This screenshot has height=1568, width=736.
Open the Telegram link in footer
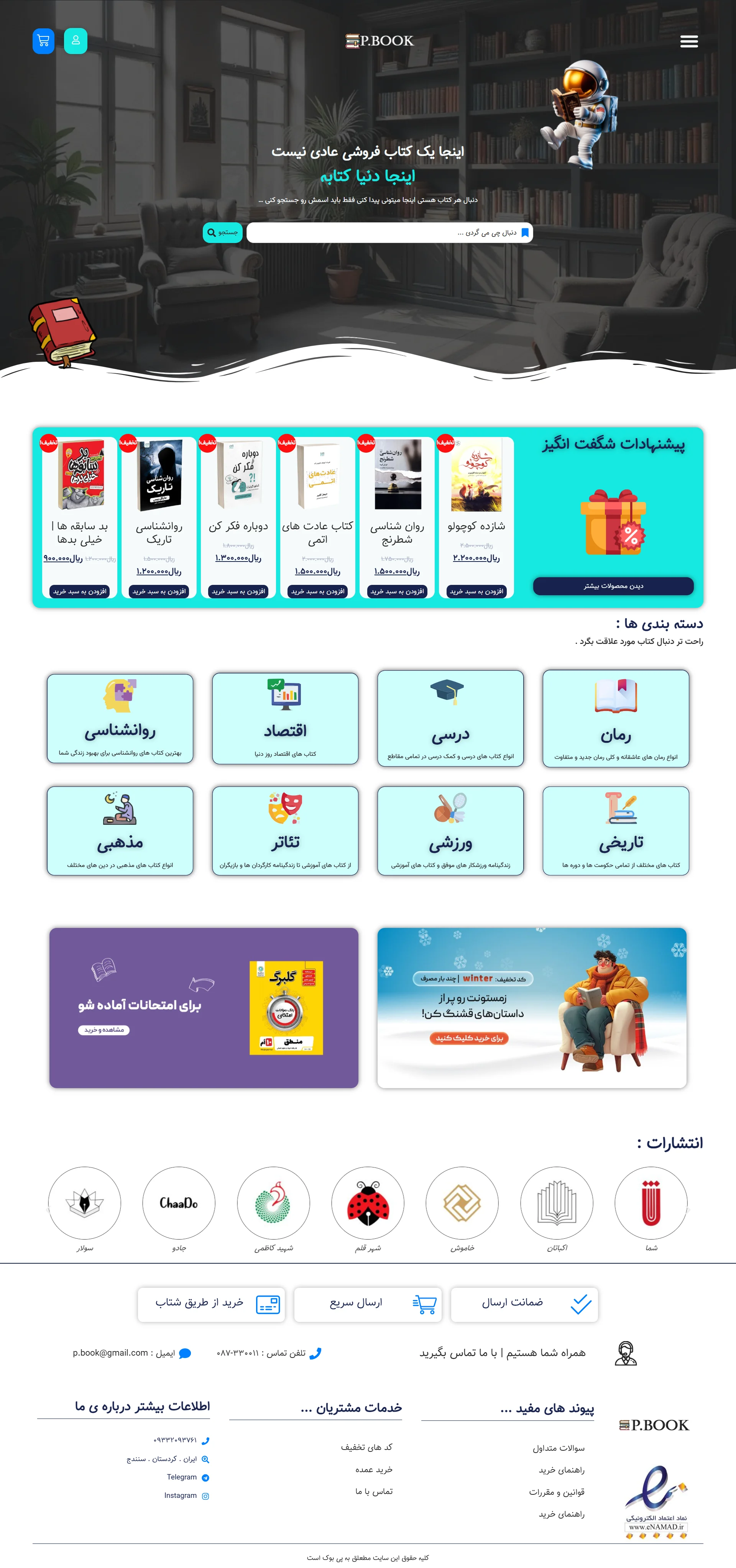pyautogui.click(x=181, y=1477)
